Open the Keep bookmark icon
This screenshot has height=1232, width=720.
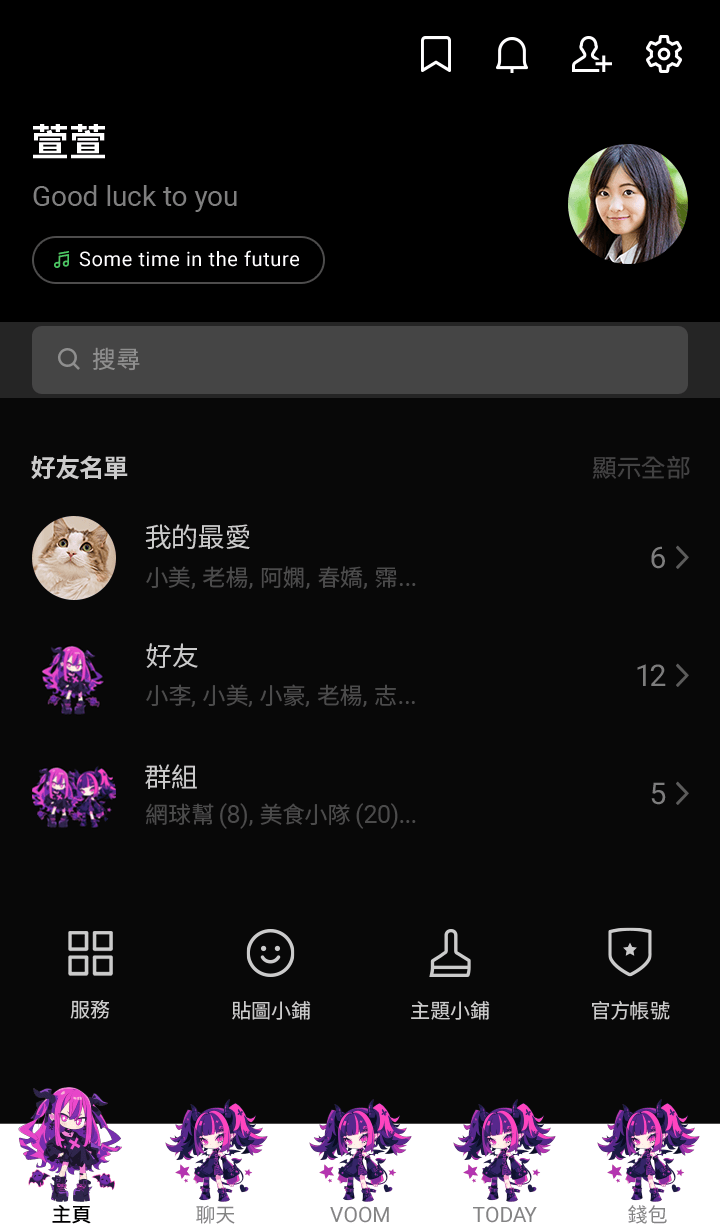pos(436,54)
